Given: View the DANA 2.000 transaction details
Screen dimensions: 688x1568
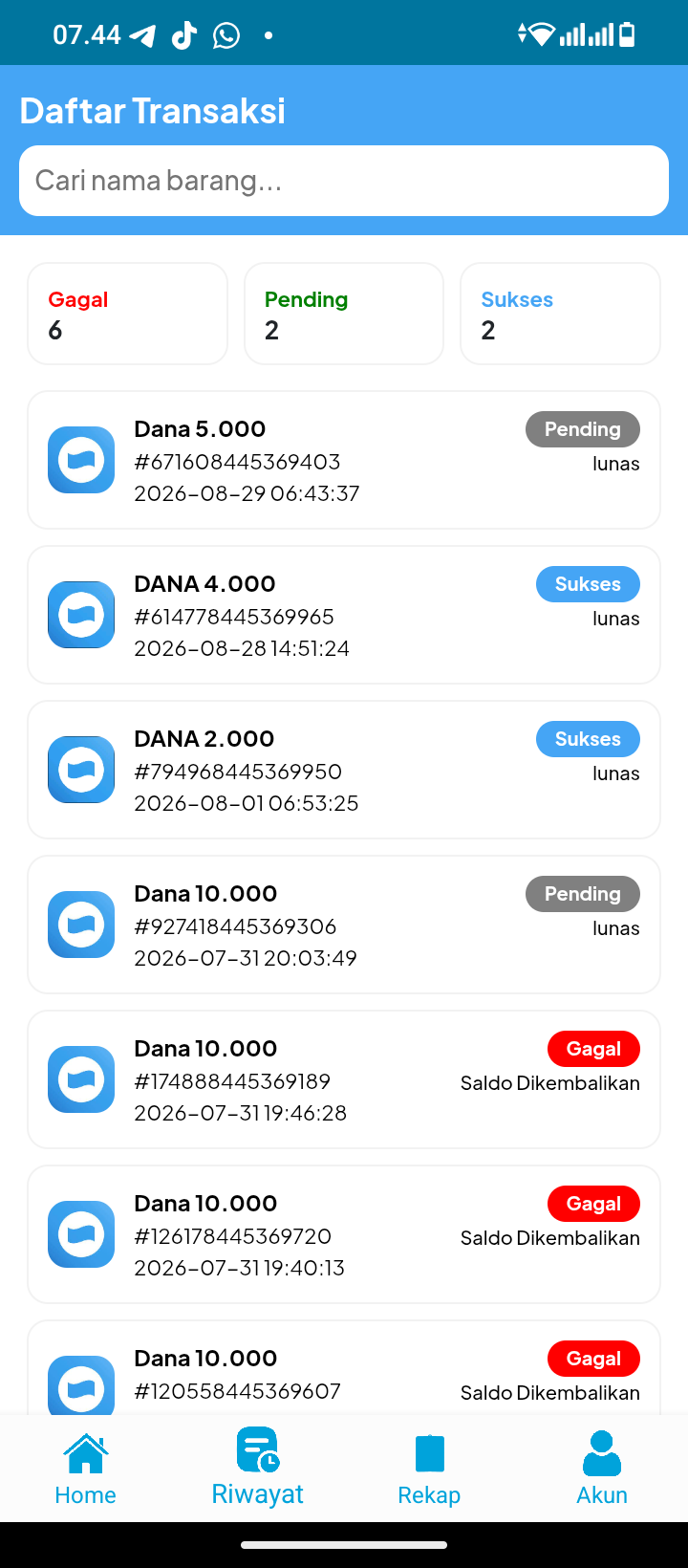Looking at the screenshot, I should click(344, 770).
